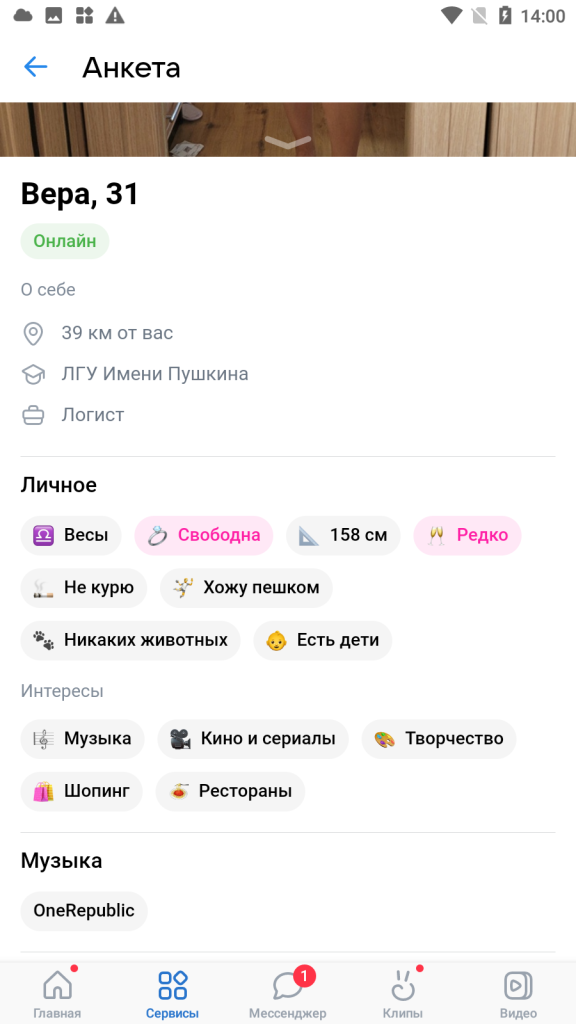This screenshot has width=576, height=1024.
Task: Switch to the Клипы tab
Action: click(x=403, y=993)
